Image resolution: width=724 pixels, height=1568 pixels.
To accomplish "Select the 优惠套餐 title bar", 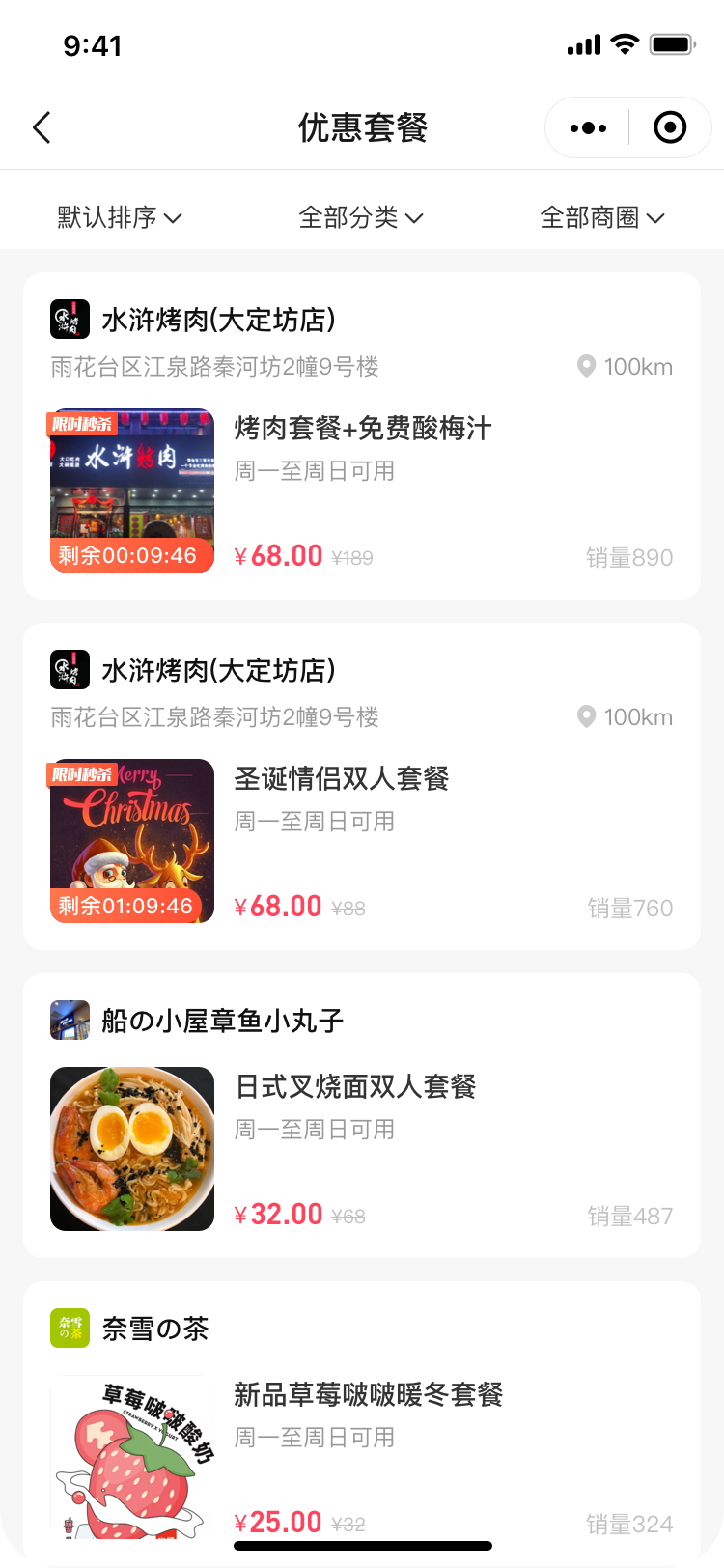I will (x=361, y=126).
